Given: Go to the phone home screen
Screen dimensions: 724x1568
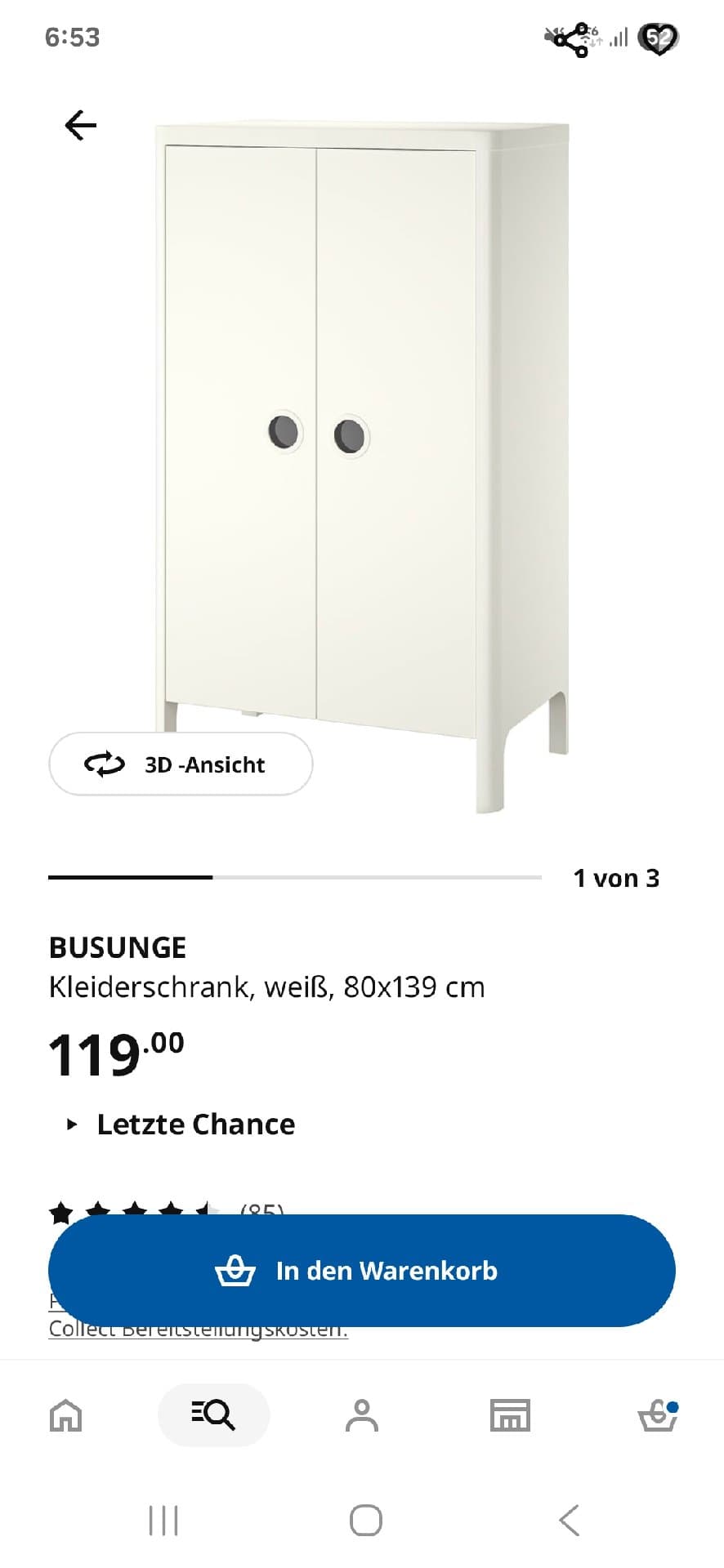Looking at the screenshot, I should click(x=365, y=1521).
